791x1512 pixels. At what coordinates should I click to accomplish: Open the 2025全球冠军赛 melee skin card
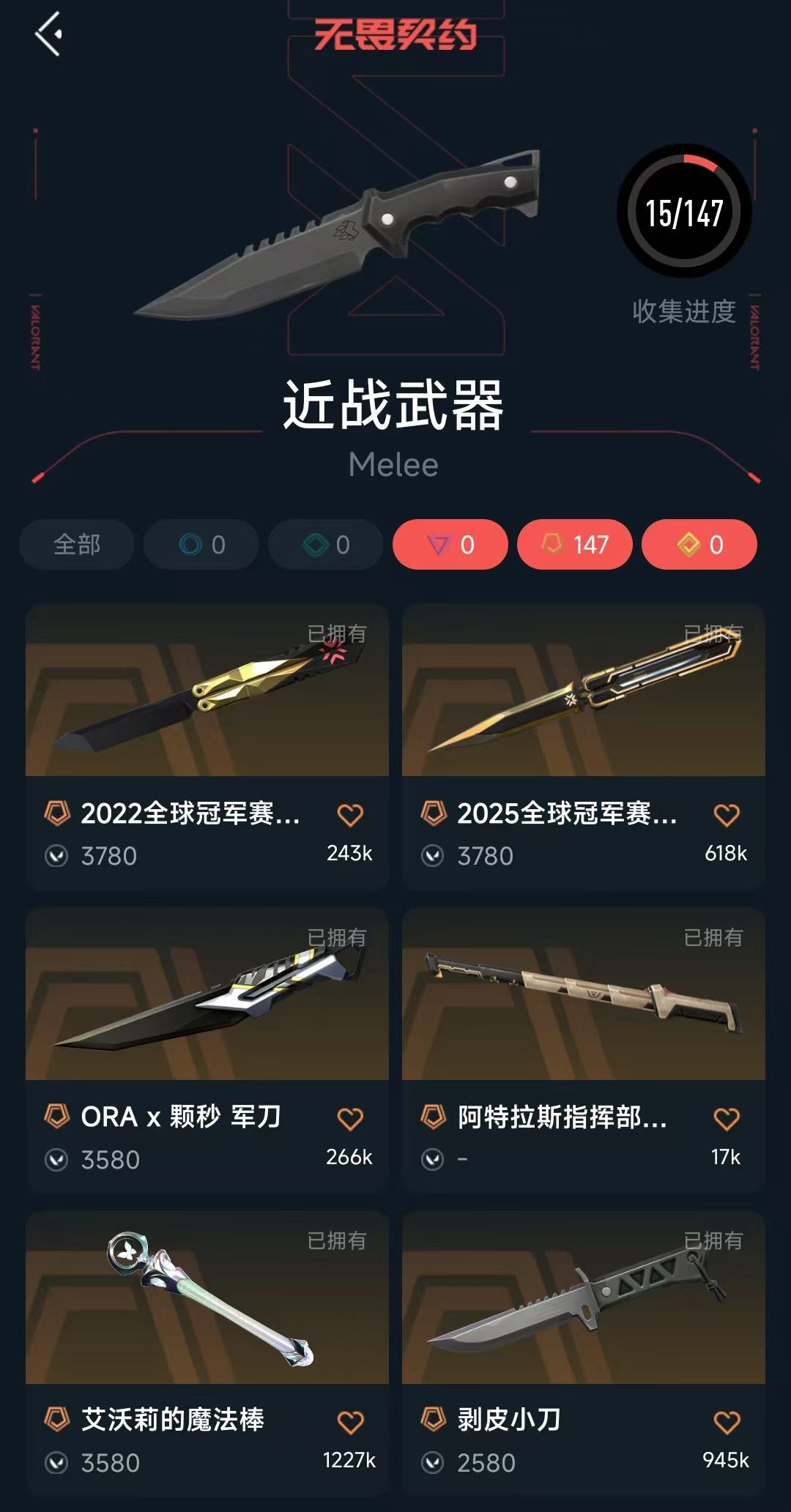tap(584, 746)
